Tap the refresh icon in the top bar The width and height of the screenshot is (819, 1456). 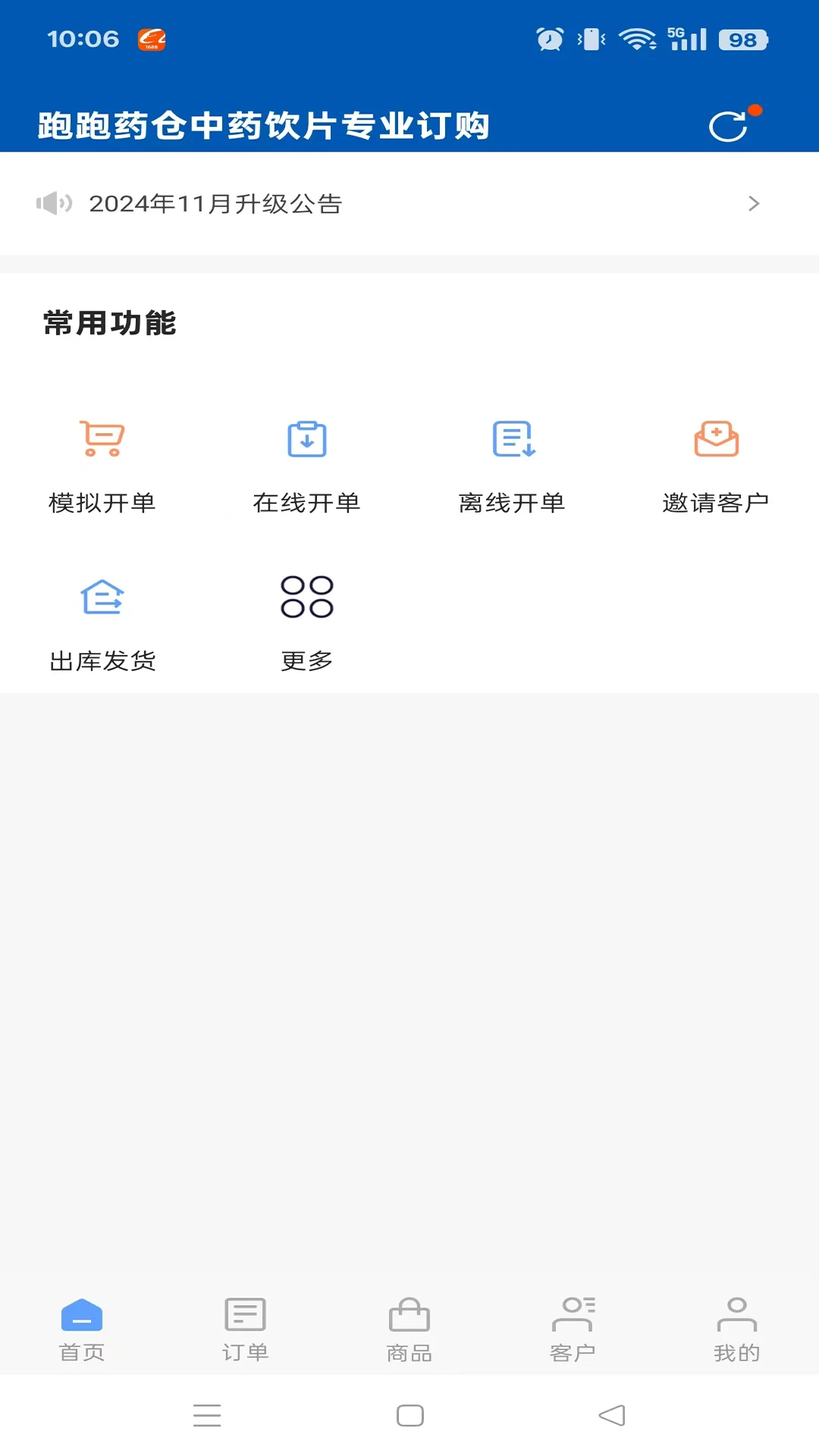click(730, 126)
